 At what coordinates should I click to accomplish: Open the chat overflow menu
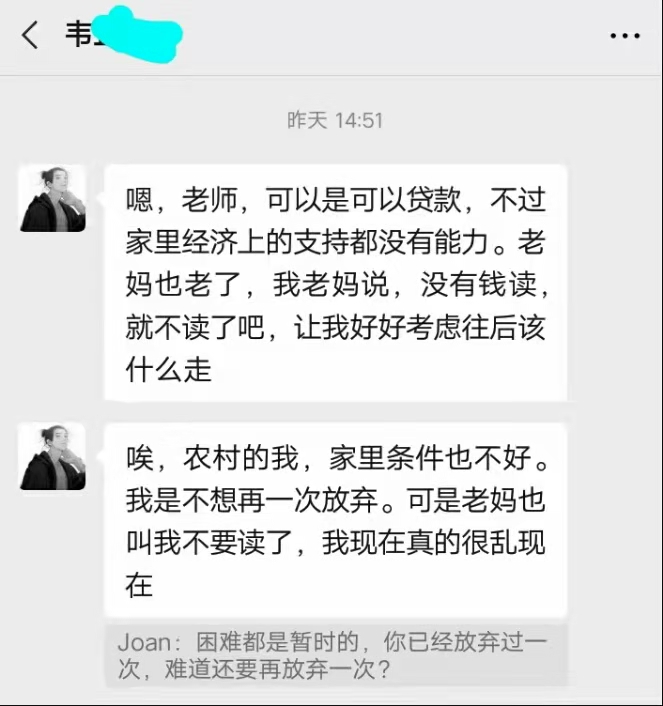pyautogui.click(x=625, y=35)
